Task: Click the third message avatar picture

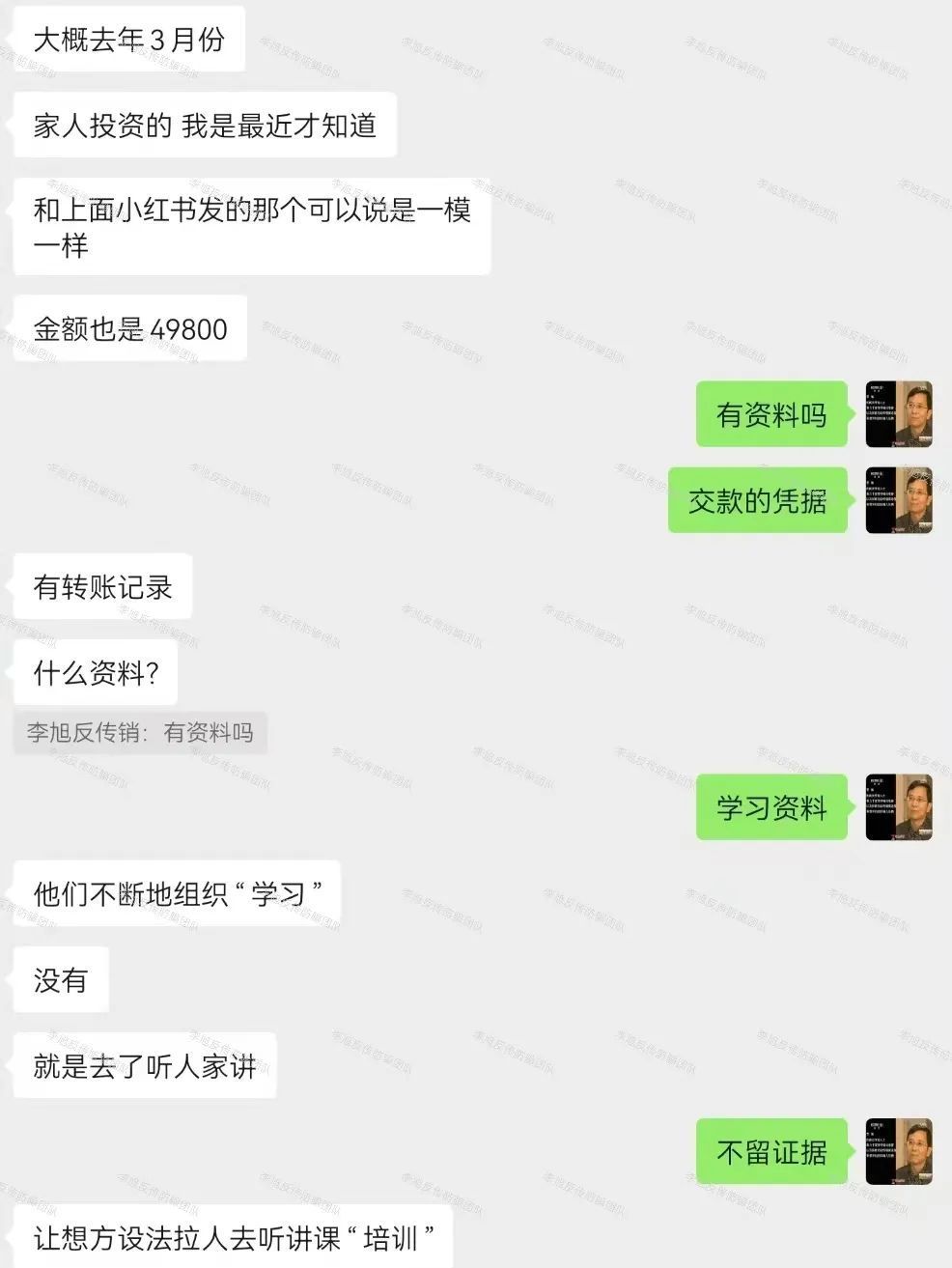Action: click(x=898, y=807)
